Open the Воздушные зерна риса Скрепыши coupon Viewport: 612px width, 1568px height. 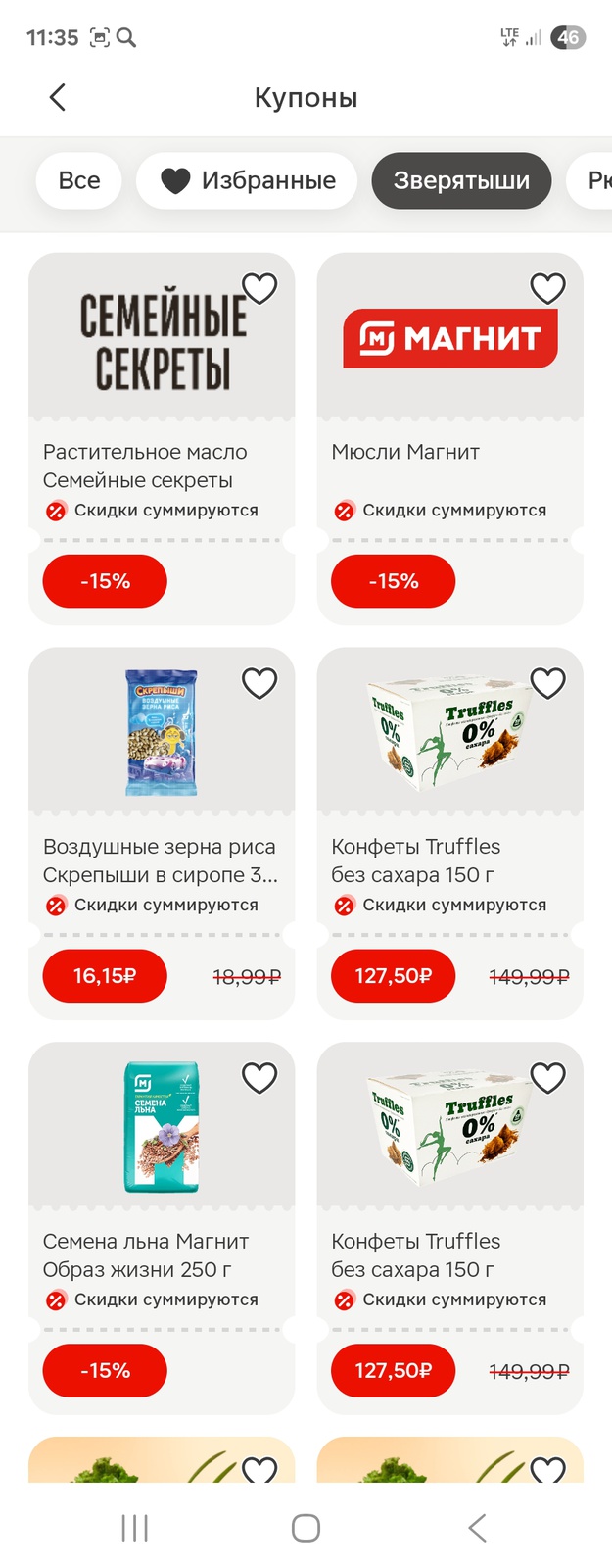tap(162, 860)
